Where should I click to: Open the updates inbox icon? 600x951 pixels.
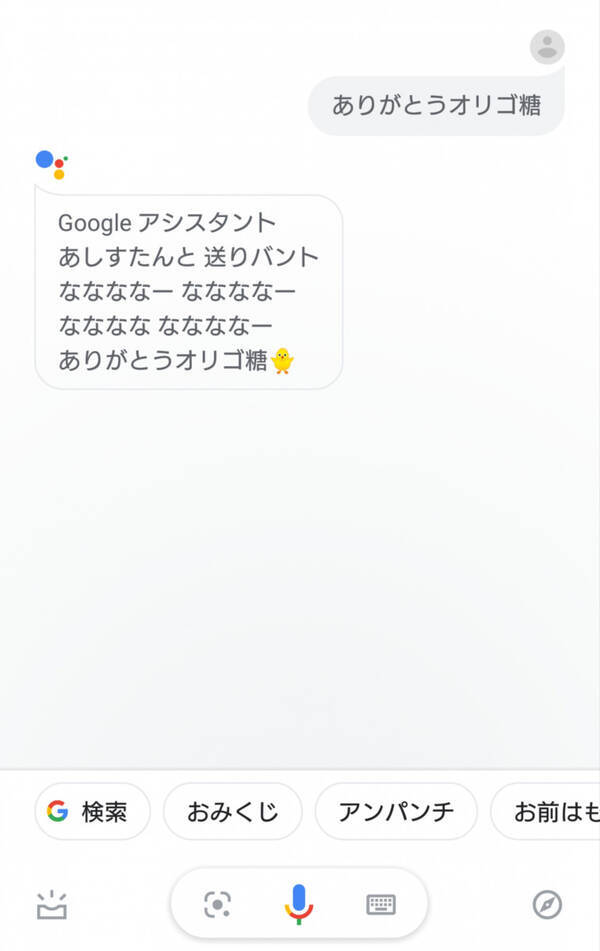(50, 905)
